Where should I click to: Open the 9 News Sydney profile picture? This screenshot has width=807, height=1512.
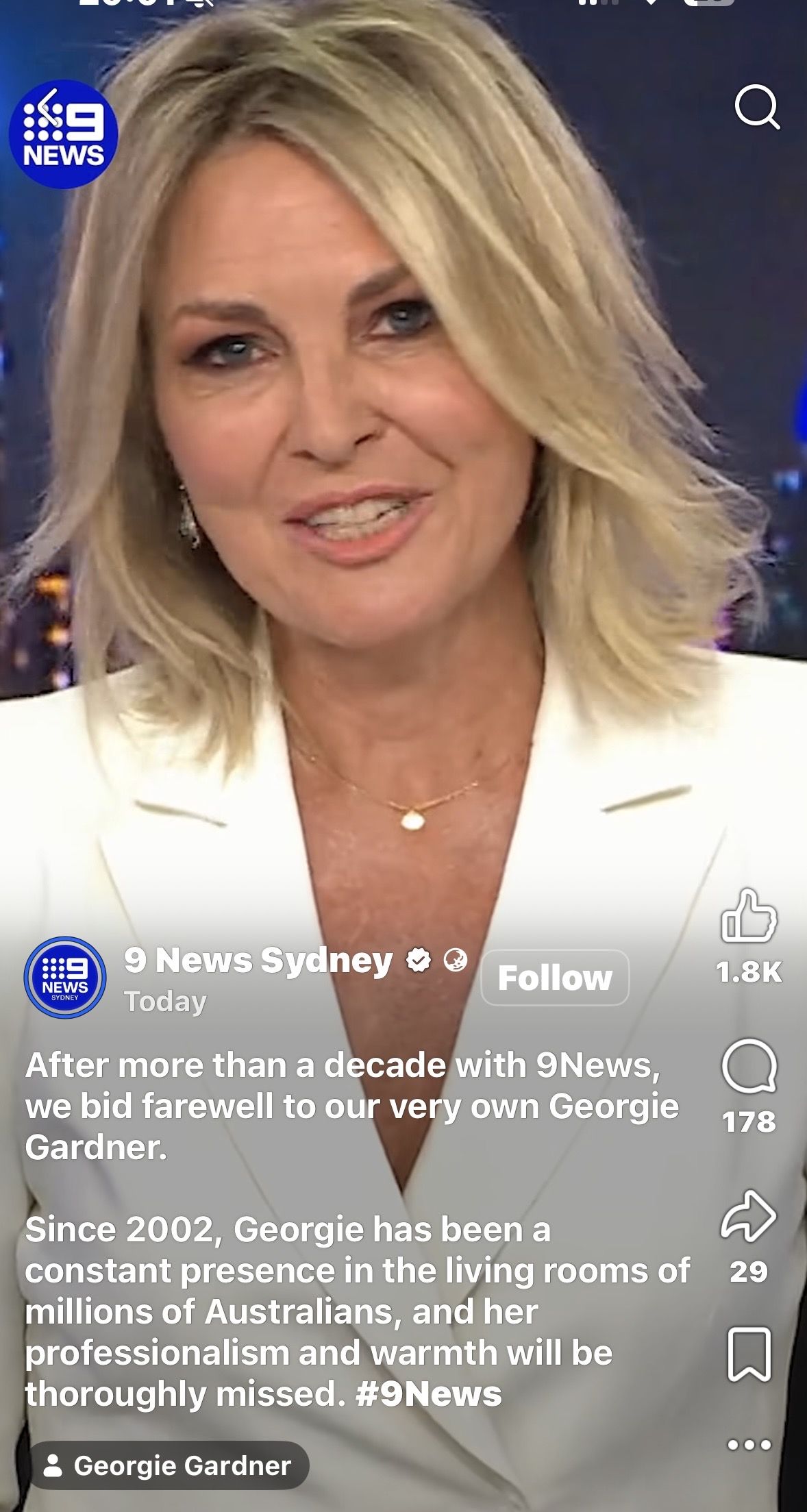click(x=65, y=978)
